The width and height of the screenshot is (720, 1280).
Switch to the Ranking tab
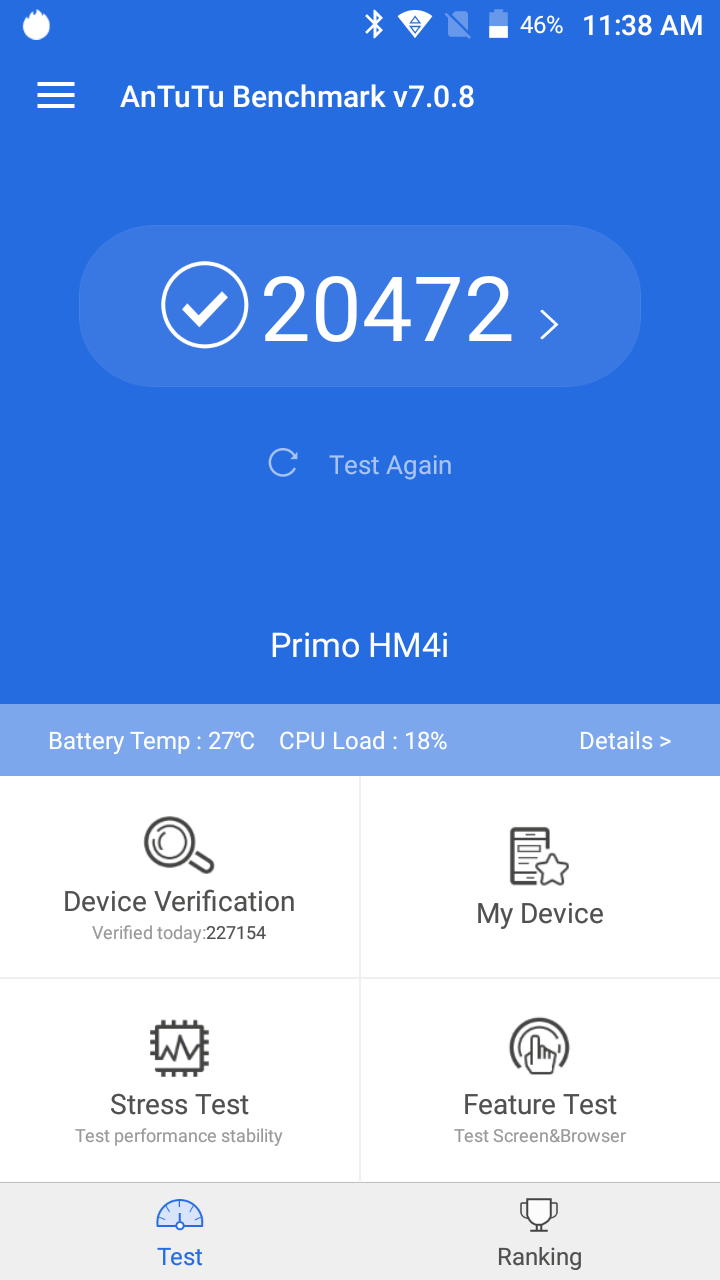click(x=540, y=1232)
